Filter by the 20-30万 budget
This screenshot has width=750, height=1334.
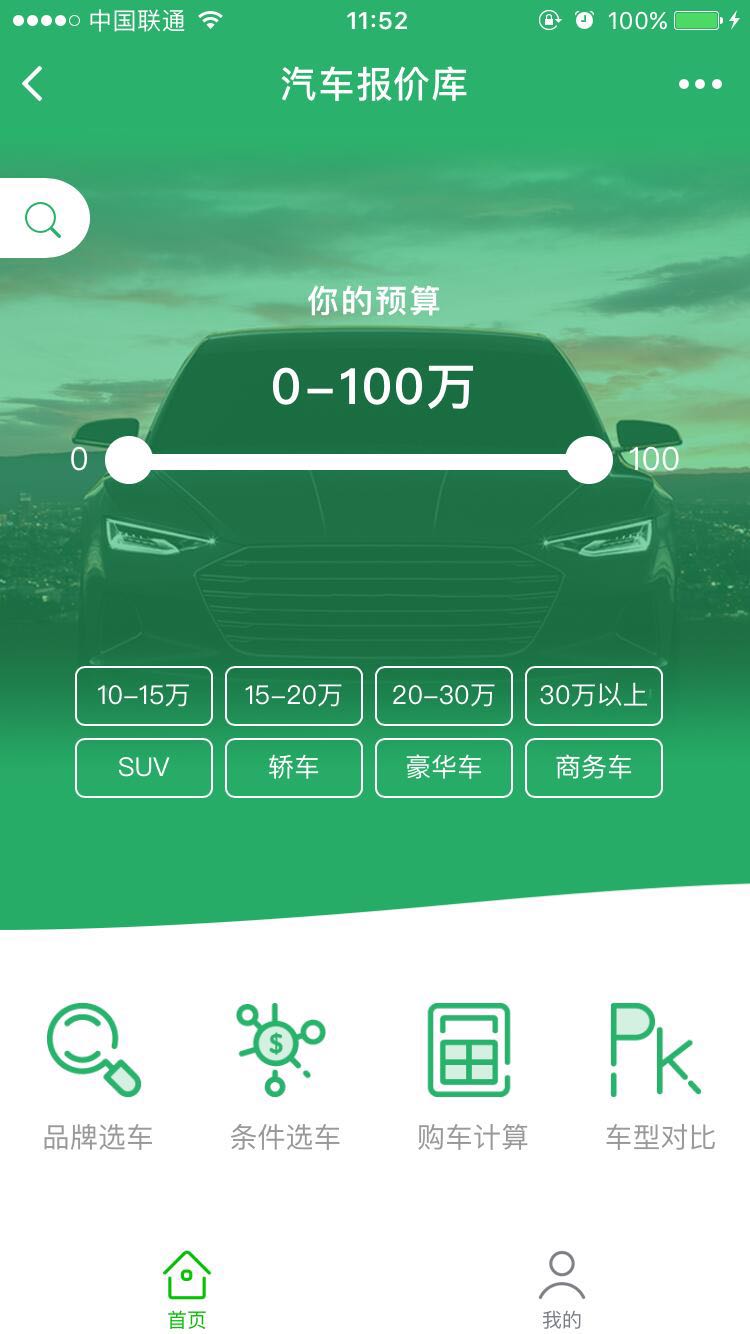(x=443, y=695)
